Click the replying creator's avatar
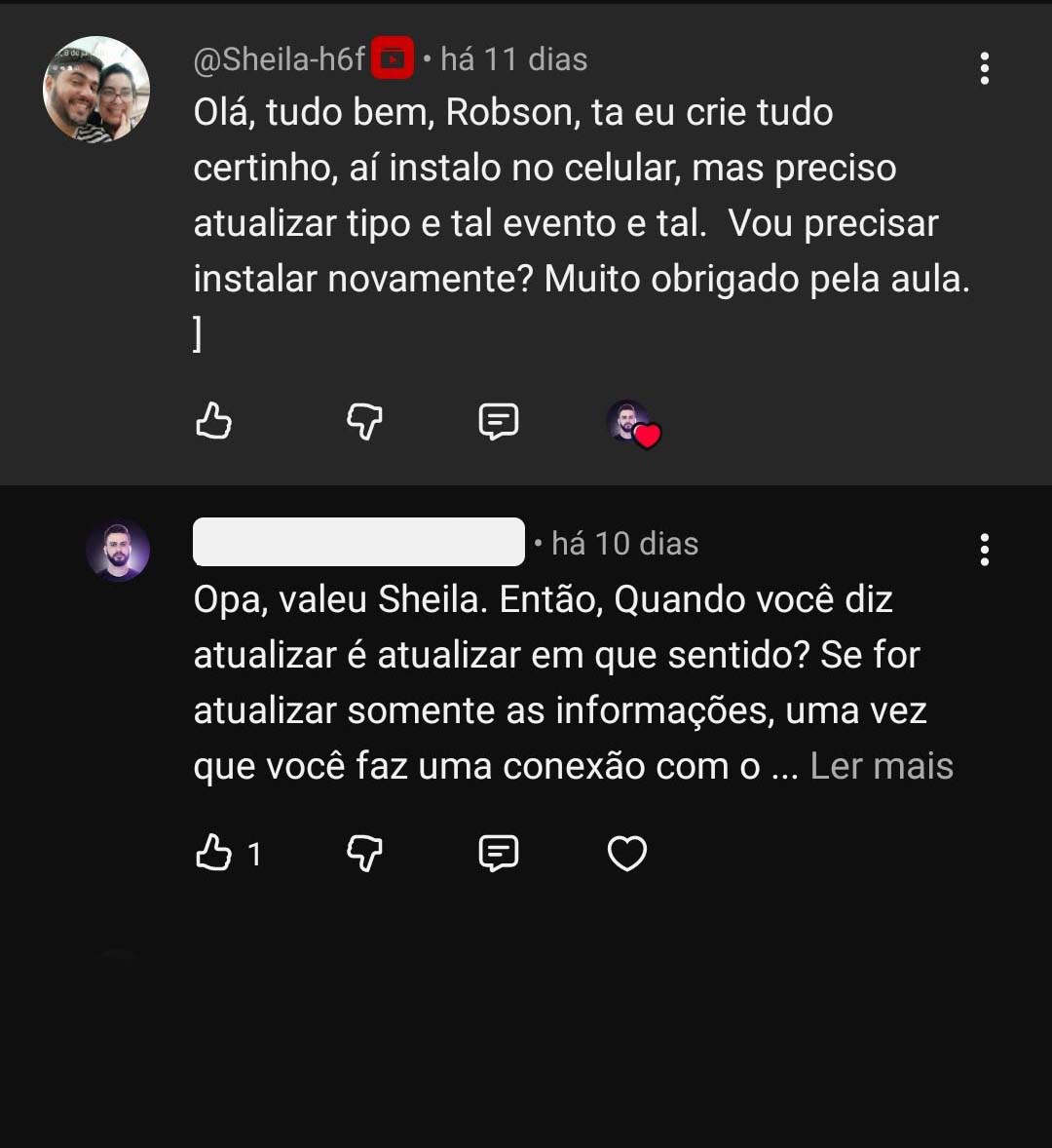 click(118, 550)
